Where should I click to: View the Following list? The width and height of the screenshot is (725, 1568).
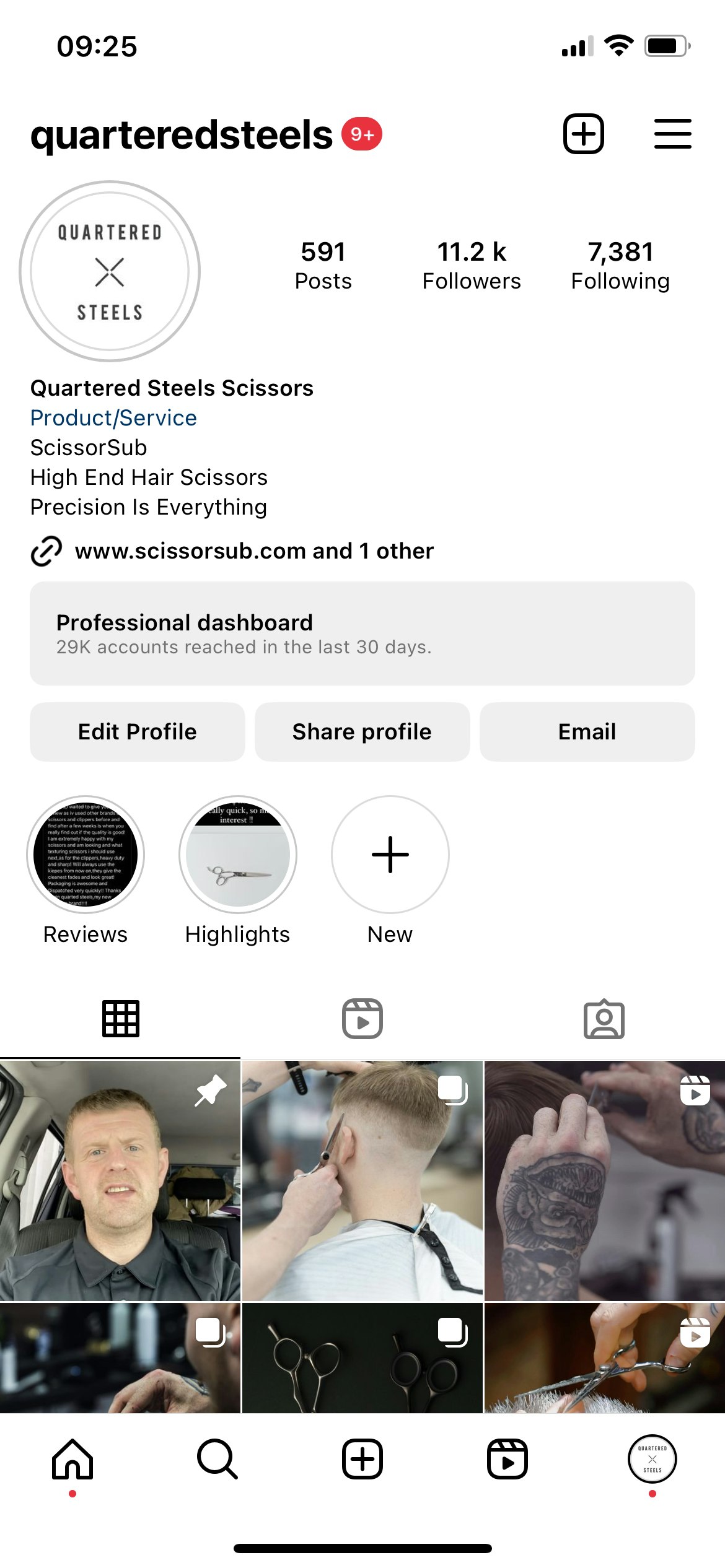(x=620, y=265)
